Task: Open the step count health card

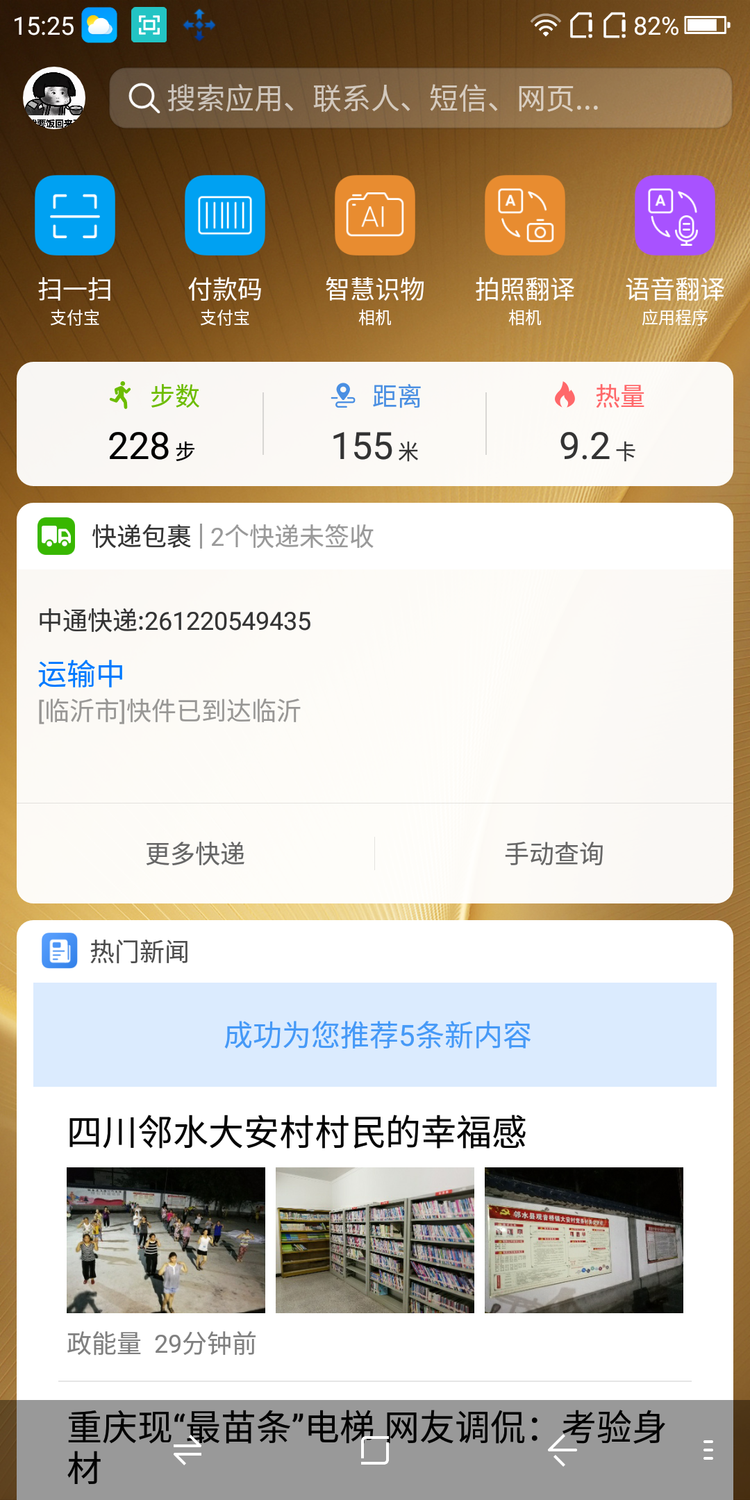Action: point(153,425)
